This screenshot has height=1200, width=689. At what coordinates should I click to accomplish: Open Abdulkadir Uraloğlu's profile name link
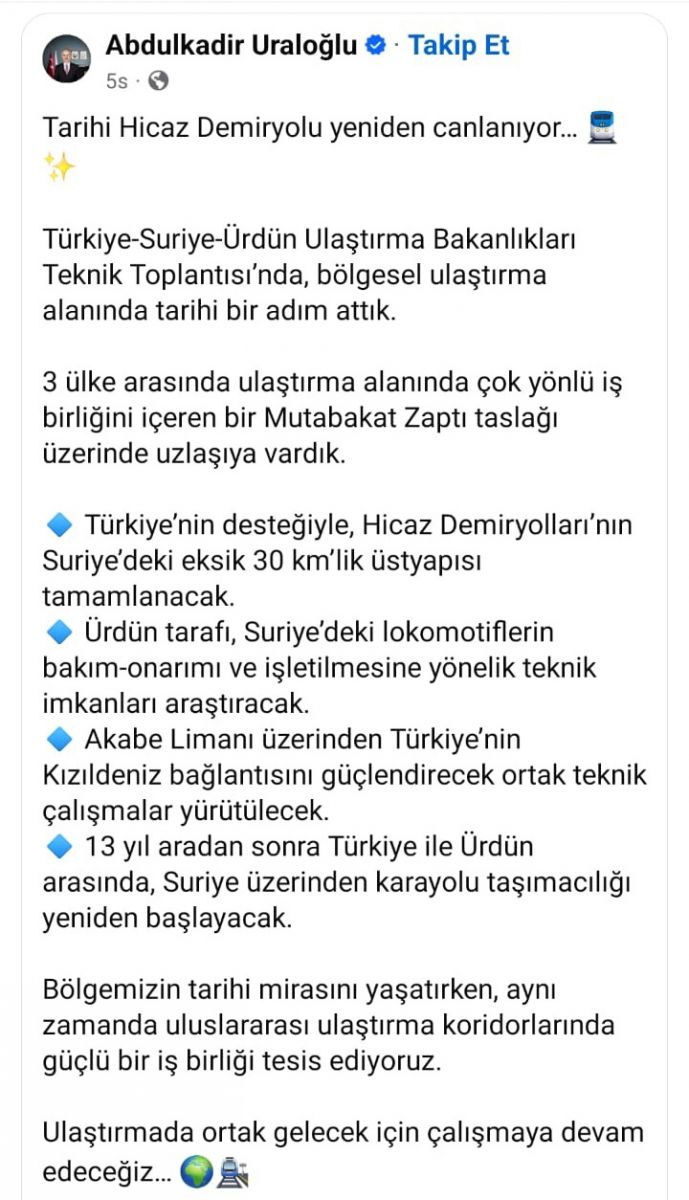[231, 45]
